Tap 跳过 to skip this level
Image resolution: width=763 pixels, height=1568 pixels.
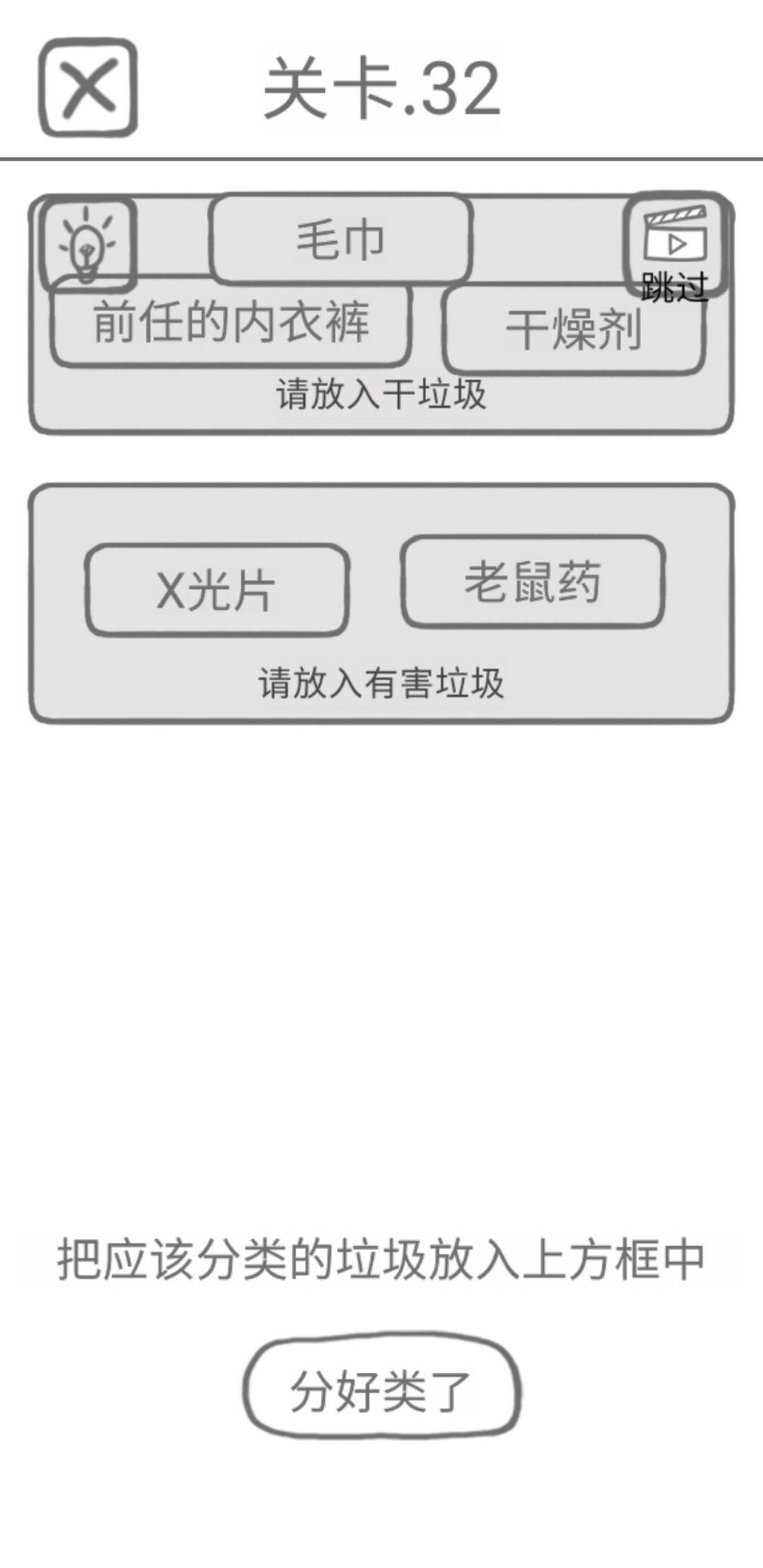click(675, 245)
